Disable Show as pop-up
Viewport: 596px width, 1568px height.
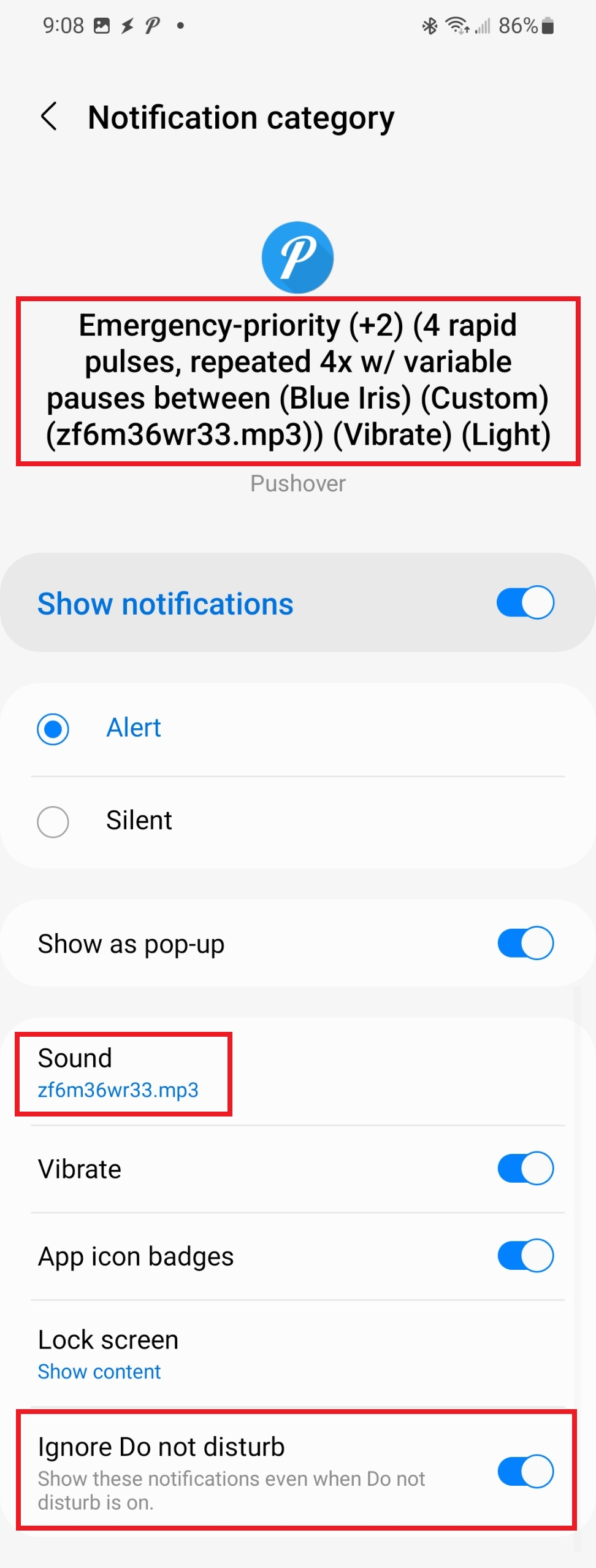point(525,943)
